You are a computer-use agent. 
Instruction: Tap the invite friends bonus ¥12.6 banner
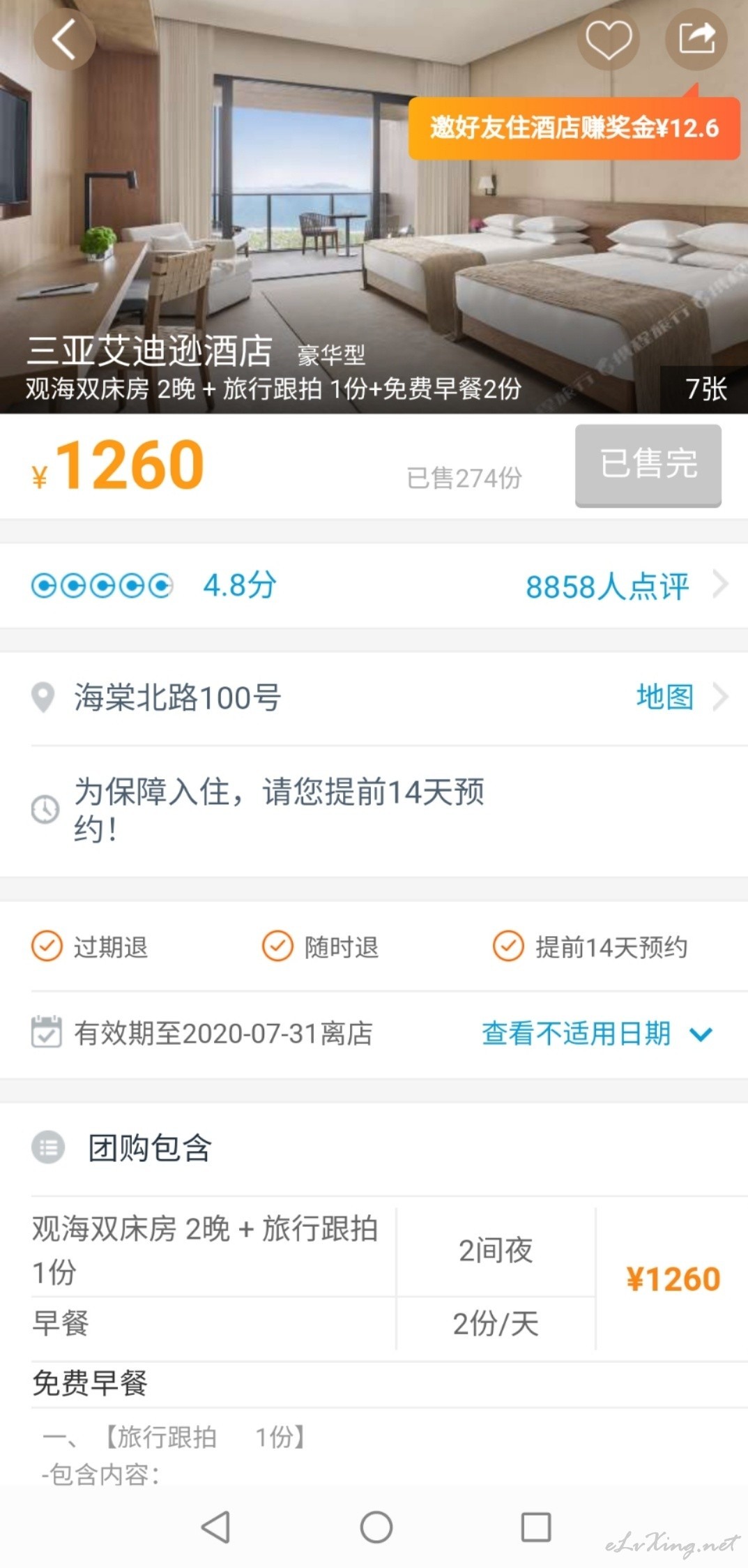[574, 128]
